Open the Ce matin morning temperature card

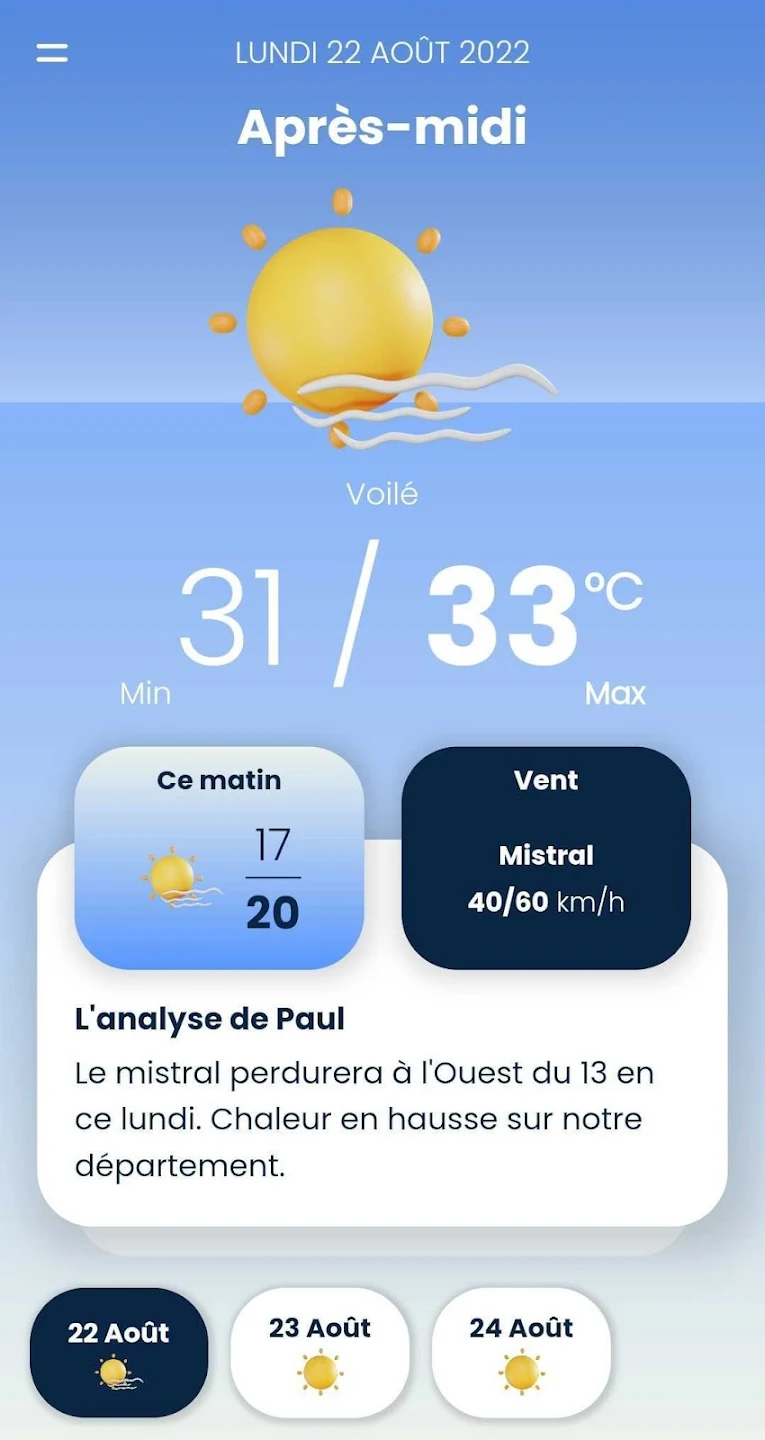click(x=220, y=855)
